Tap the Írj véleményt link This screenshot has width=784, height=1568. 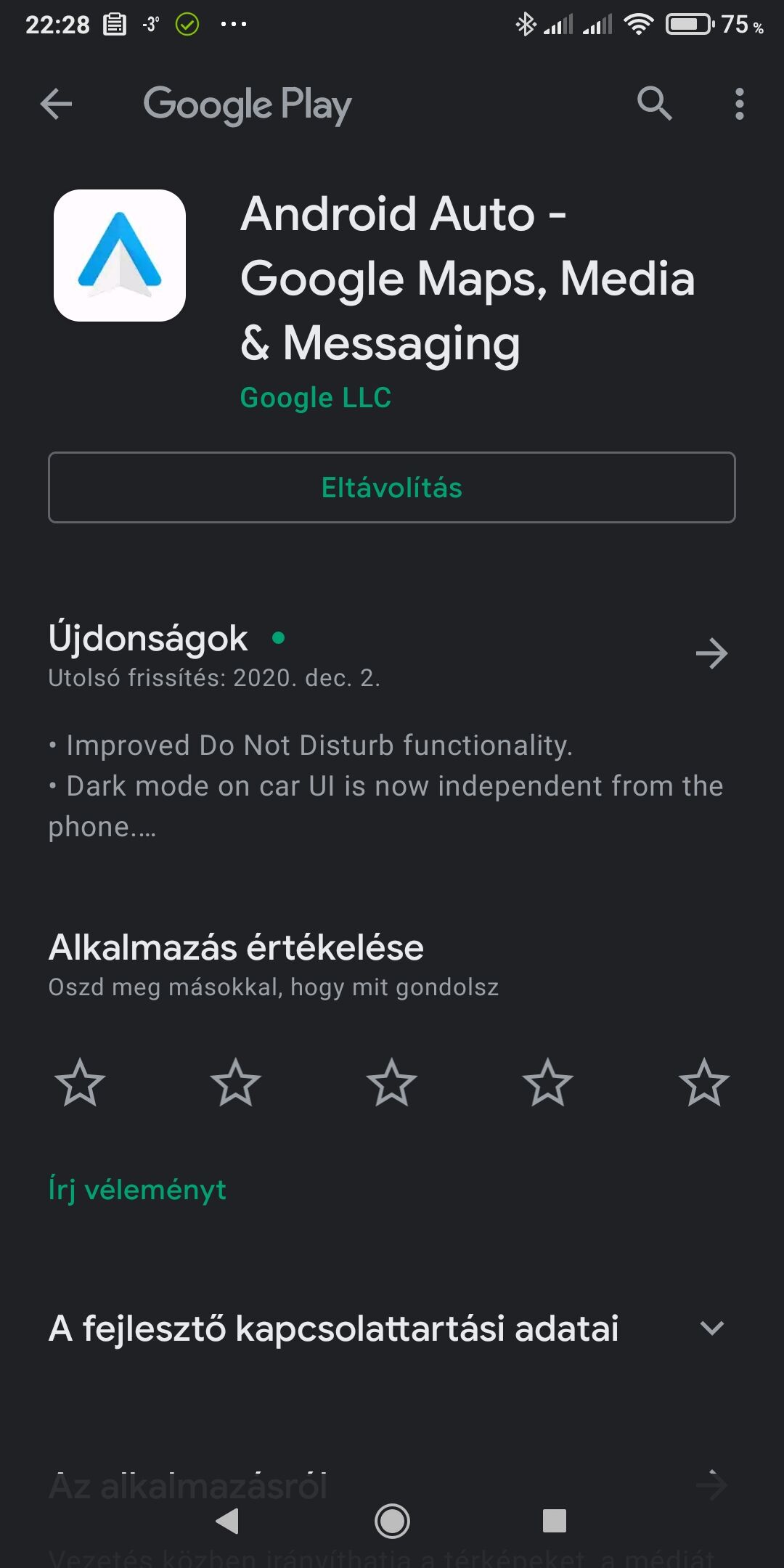click(137, 1190)
